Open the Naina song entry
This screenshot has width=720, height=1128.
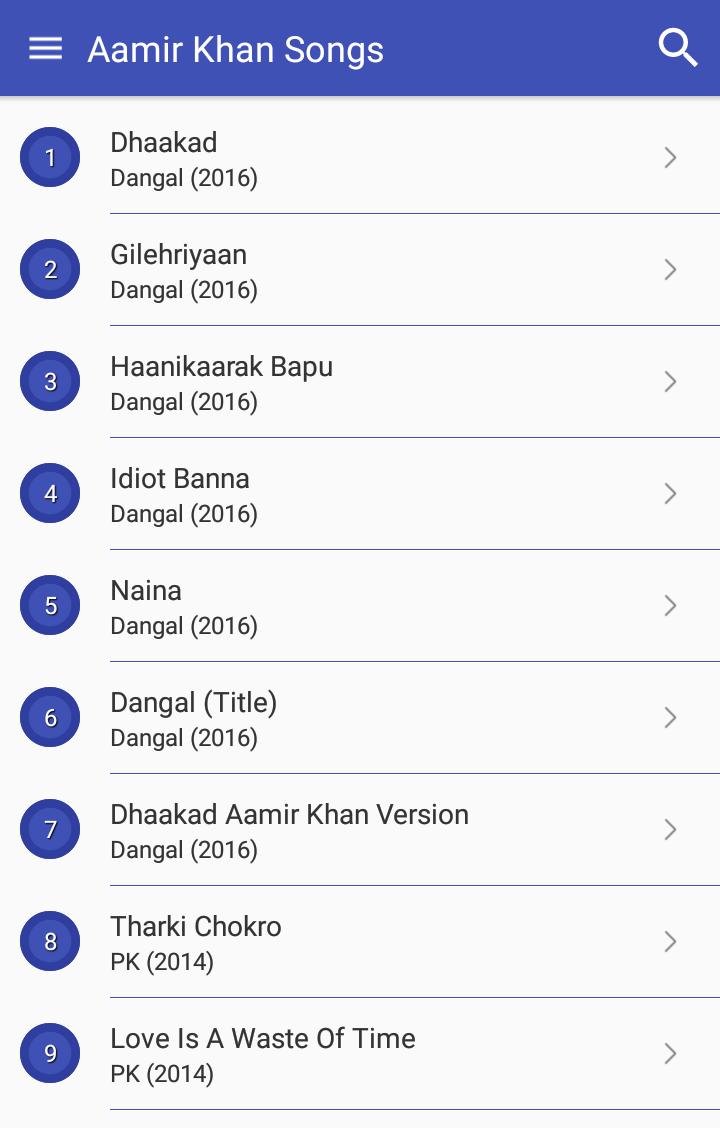click(360, 606)
